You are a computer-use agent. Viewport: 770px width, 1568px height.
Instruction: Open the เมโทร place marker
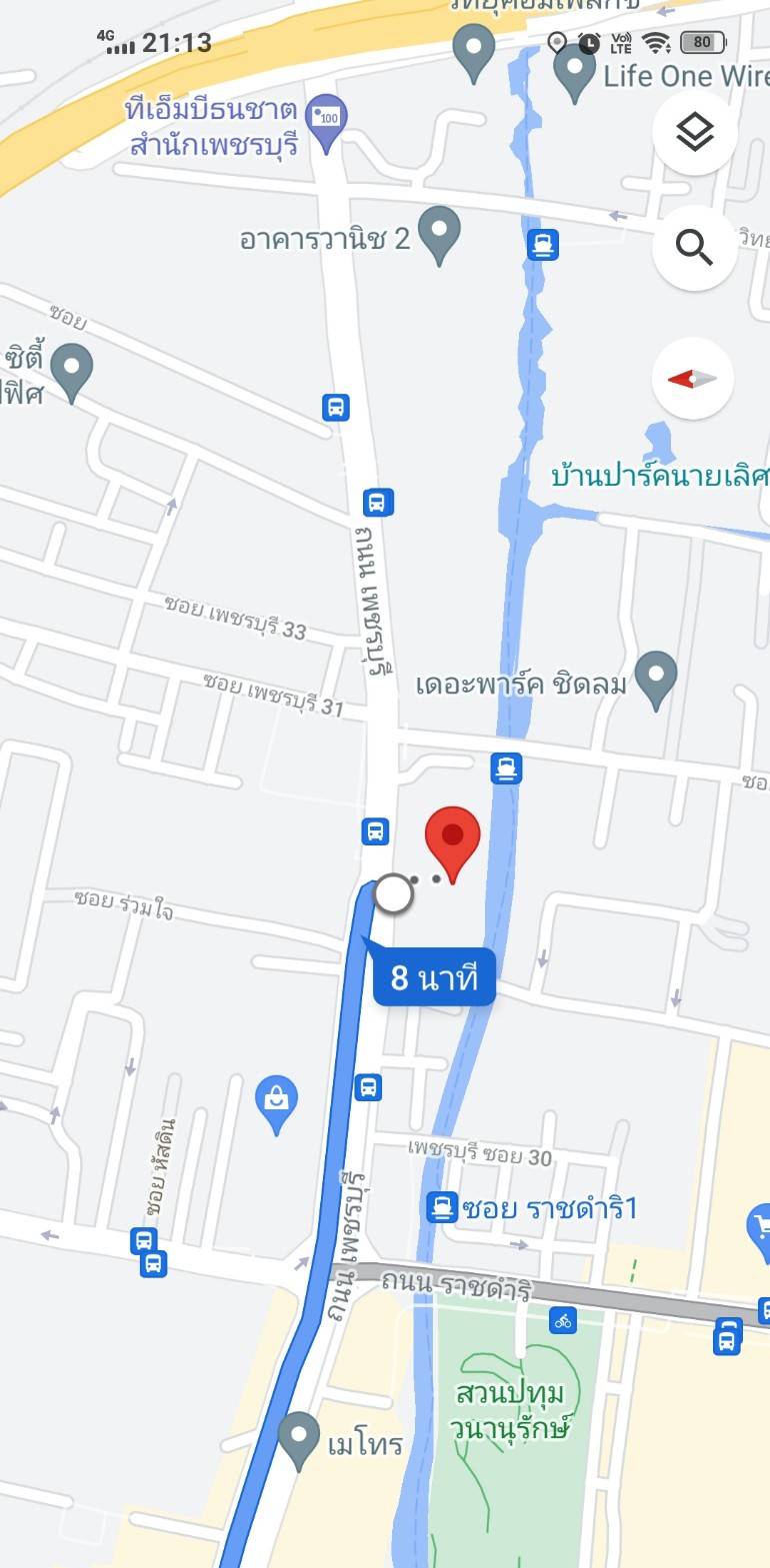tap(298, 1441)
